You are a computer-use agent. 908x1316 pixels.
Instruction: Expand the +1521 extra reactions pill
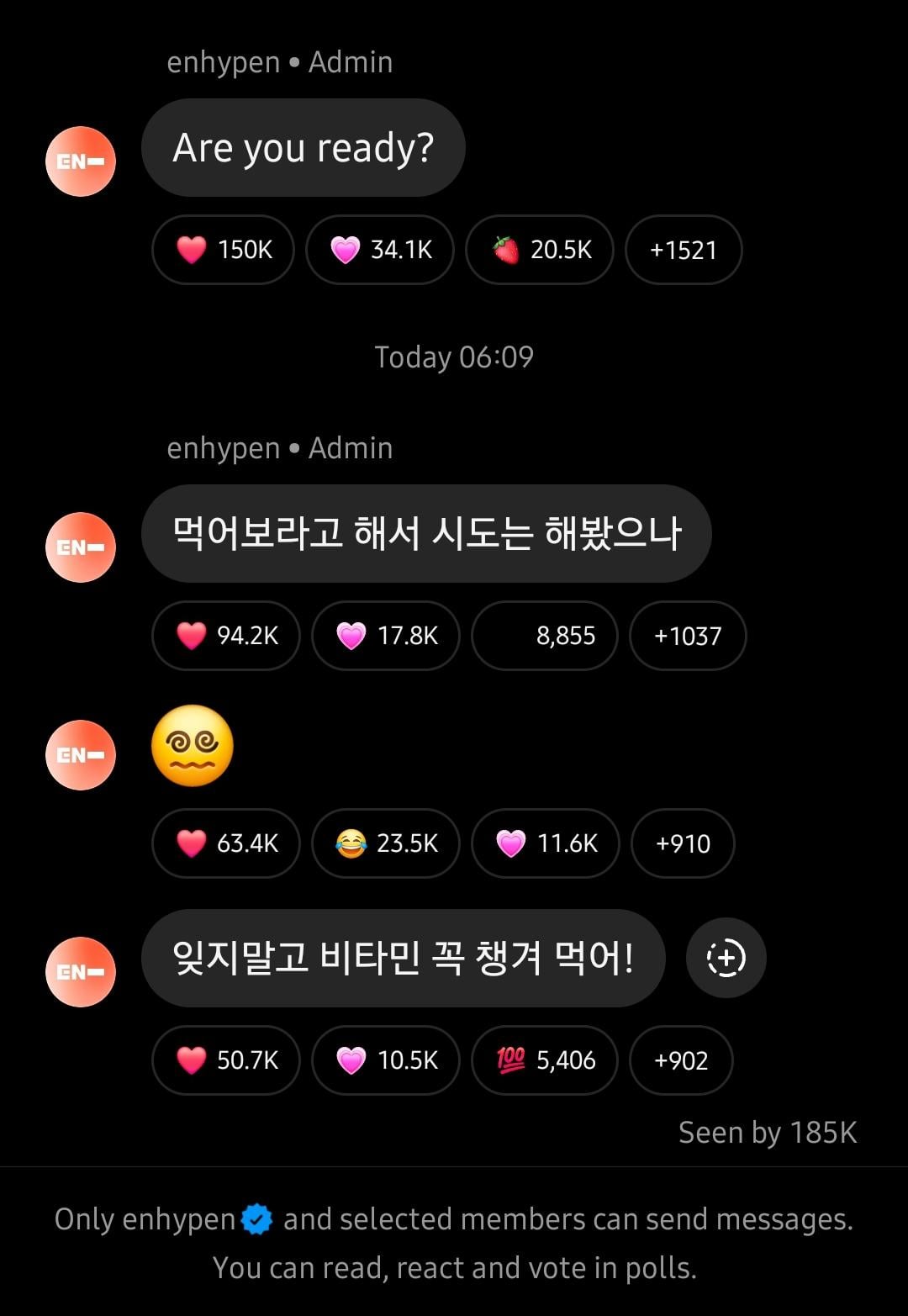coord(684,249)
